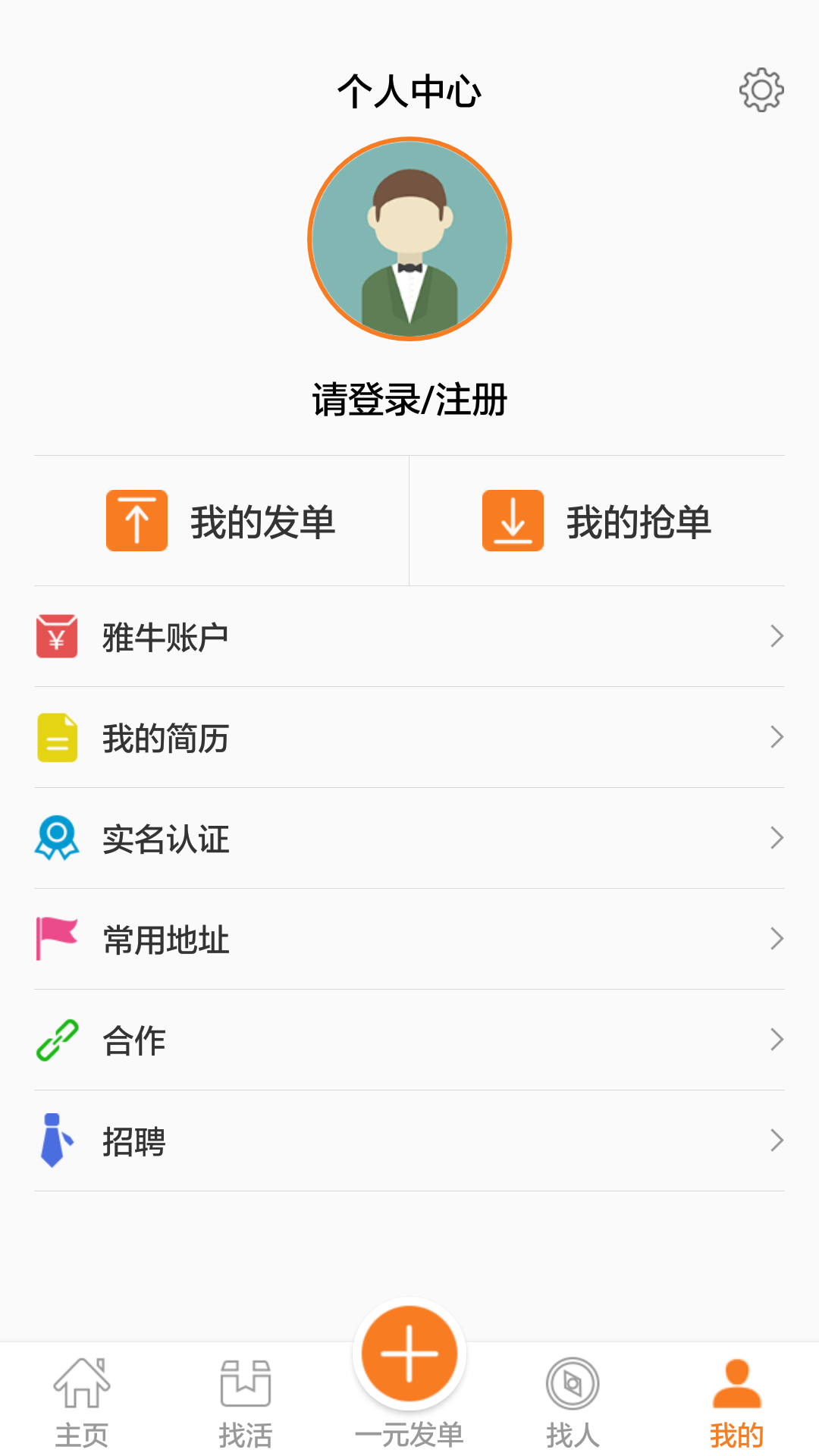The height and width of the screenshot is (1456, 819).
Task: Open 实名认证 verification
Action: (409, 838)
